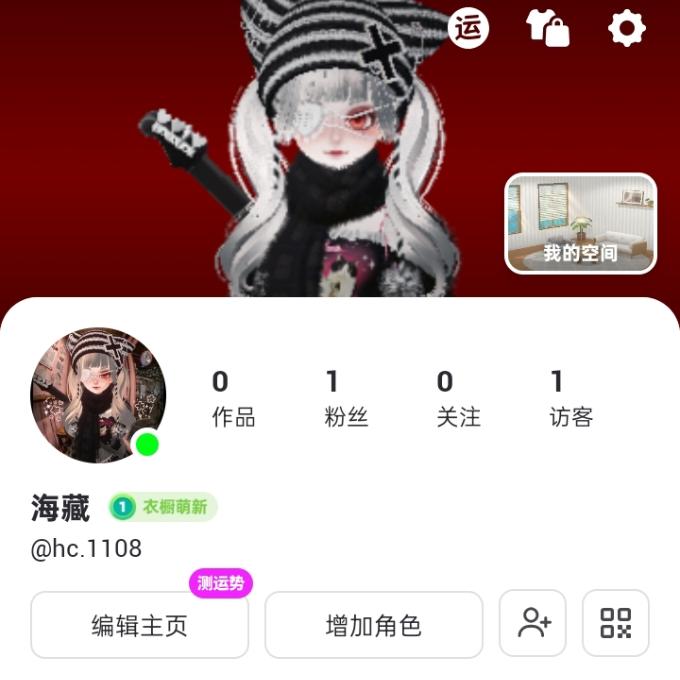Open the 运 fortune icon
This screenshot has height=680, width=680.
[468, 28]
